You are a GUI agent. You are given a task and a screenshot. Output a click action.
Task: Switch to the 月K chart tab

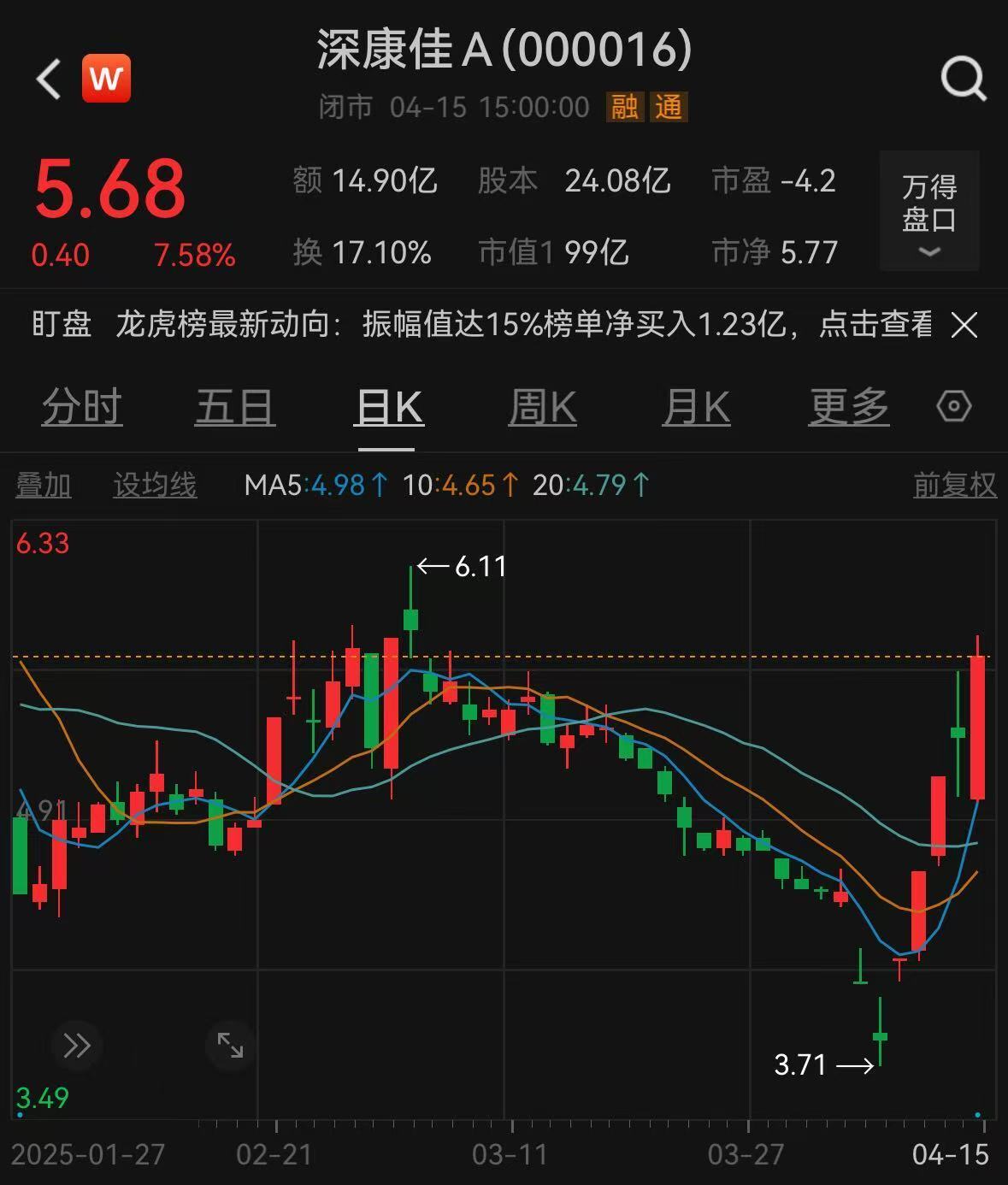[696, 407]
